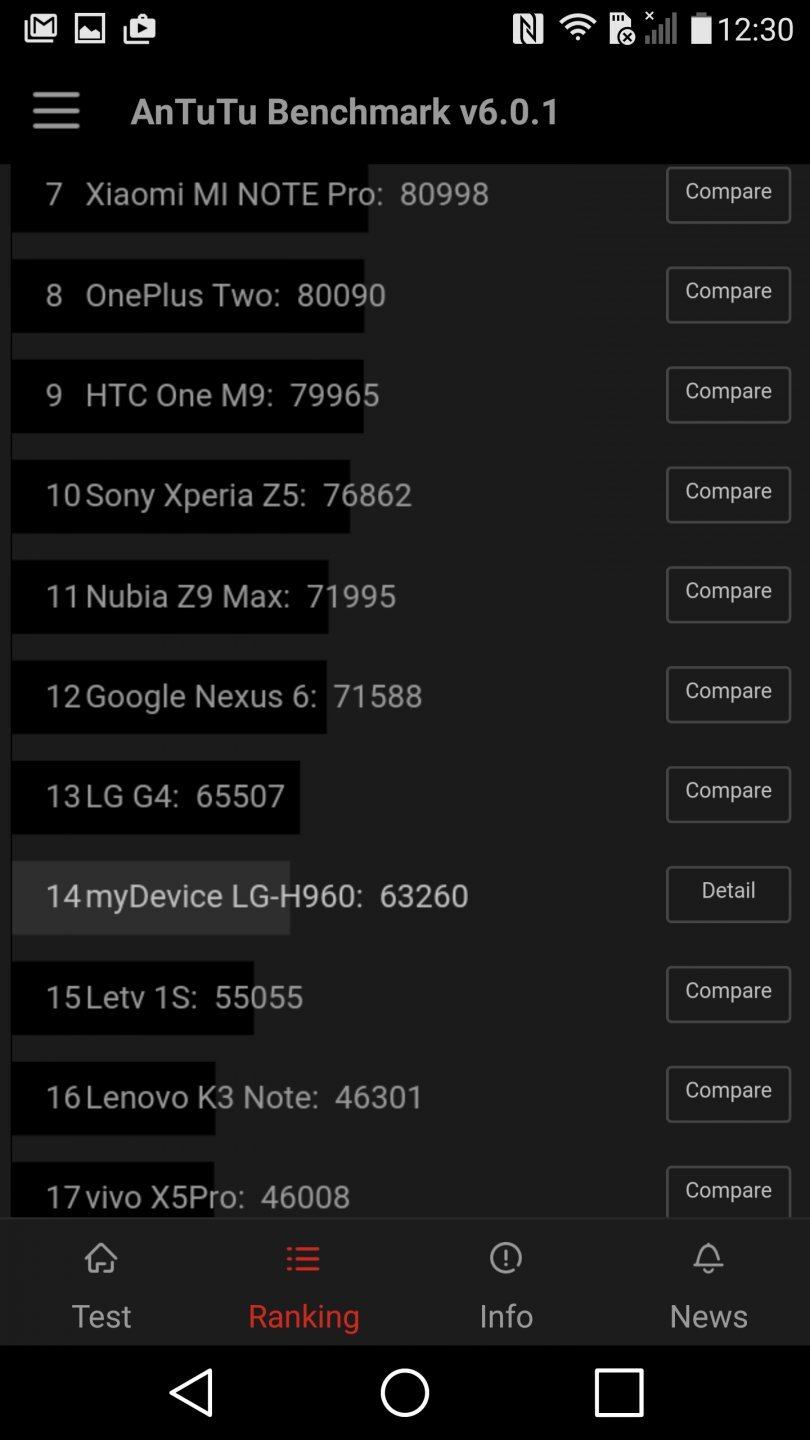The image size is (810, 1440).
Task: Compare with Sony Xperia Z5
Action: (x=727, y=494)
